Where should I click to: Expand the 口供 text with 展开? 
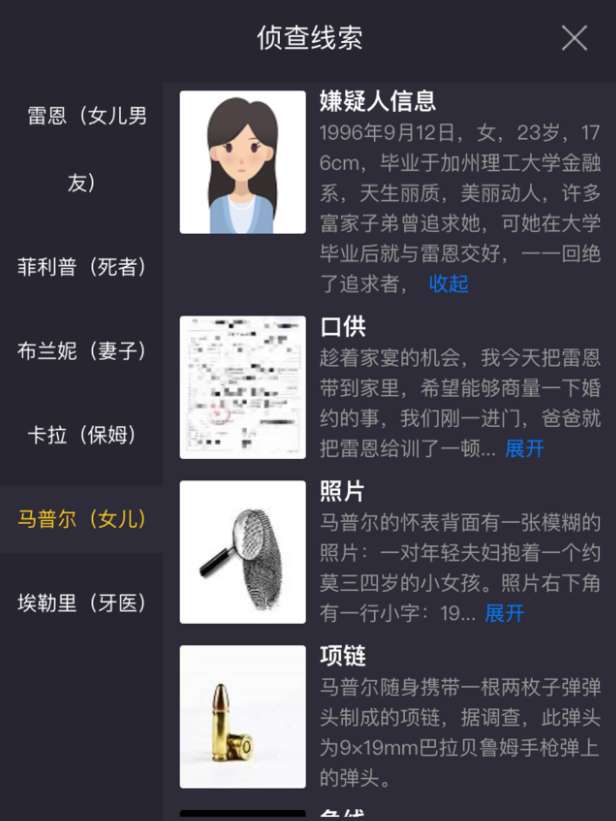tap(524, 449)
